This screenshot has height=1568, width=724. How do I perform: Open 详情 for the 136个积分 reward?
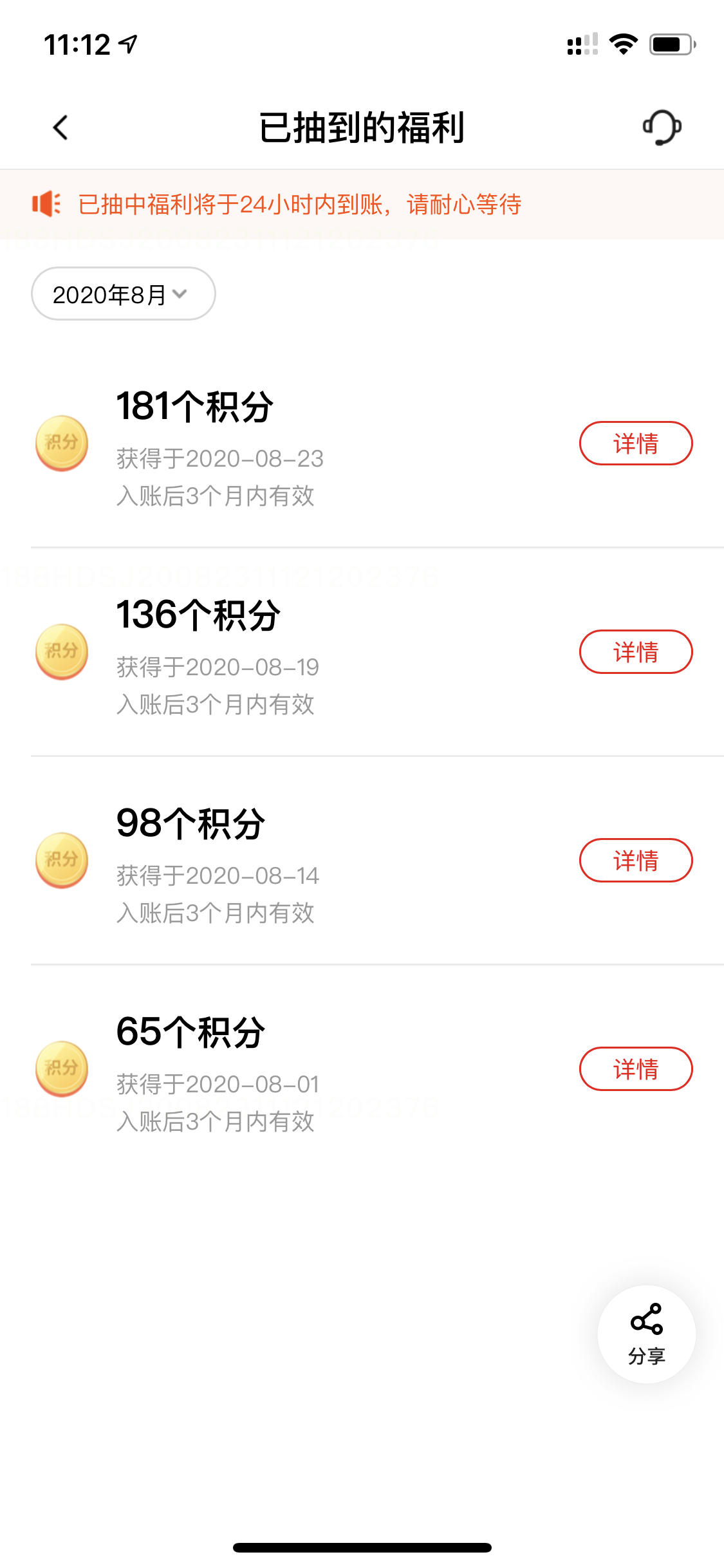(636, 652)
